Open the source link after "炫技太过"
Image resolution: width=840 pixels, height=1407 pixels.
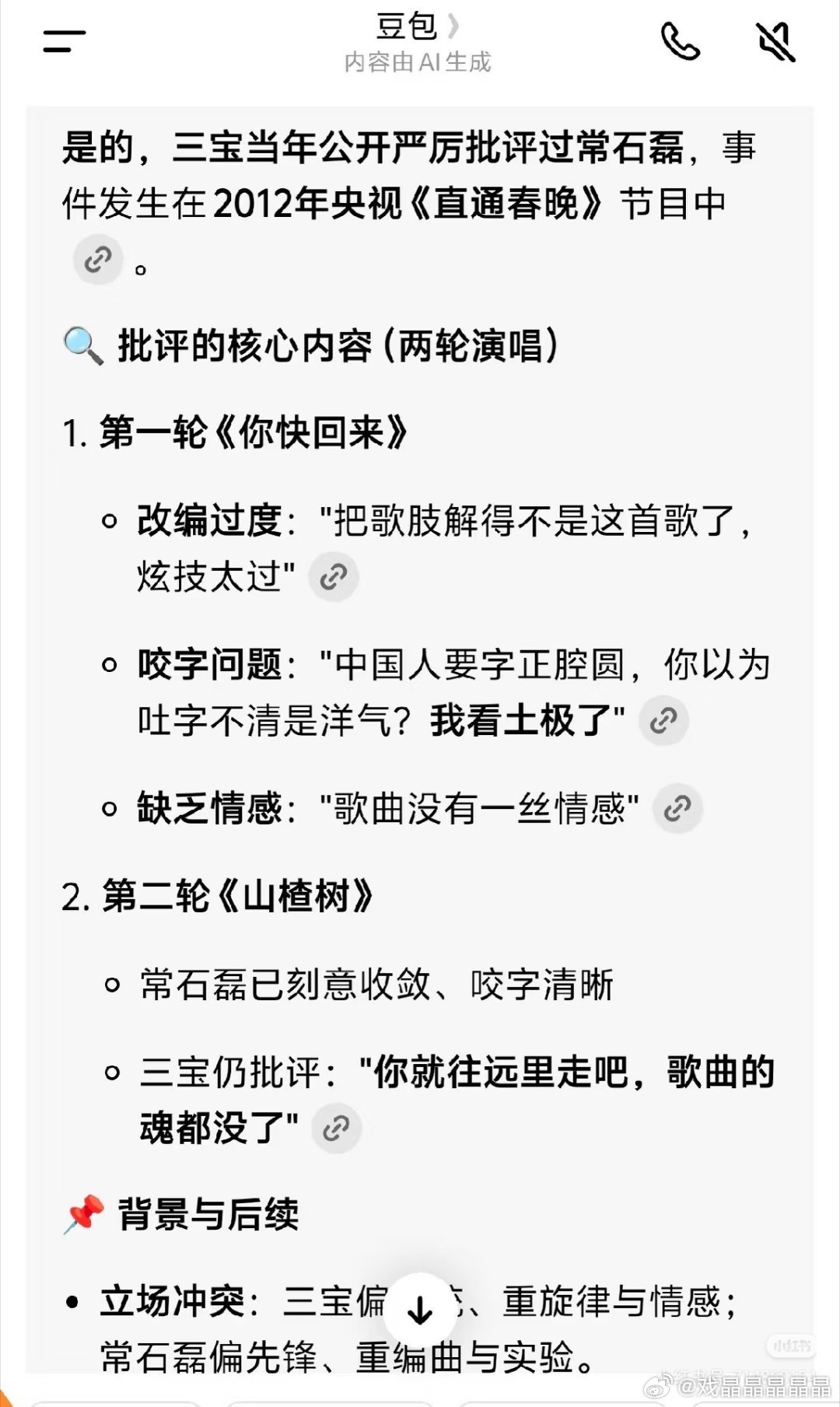pos(334,577)
